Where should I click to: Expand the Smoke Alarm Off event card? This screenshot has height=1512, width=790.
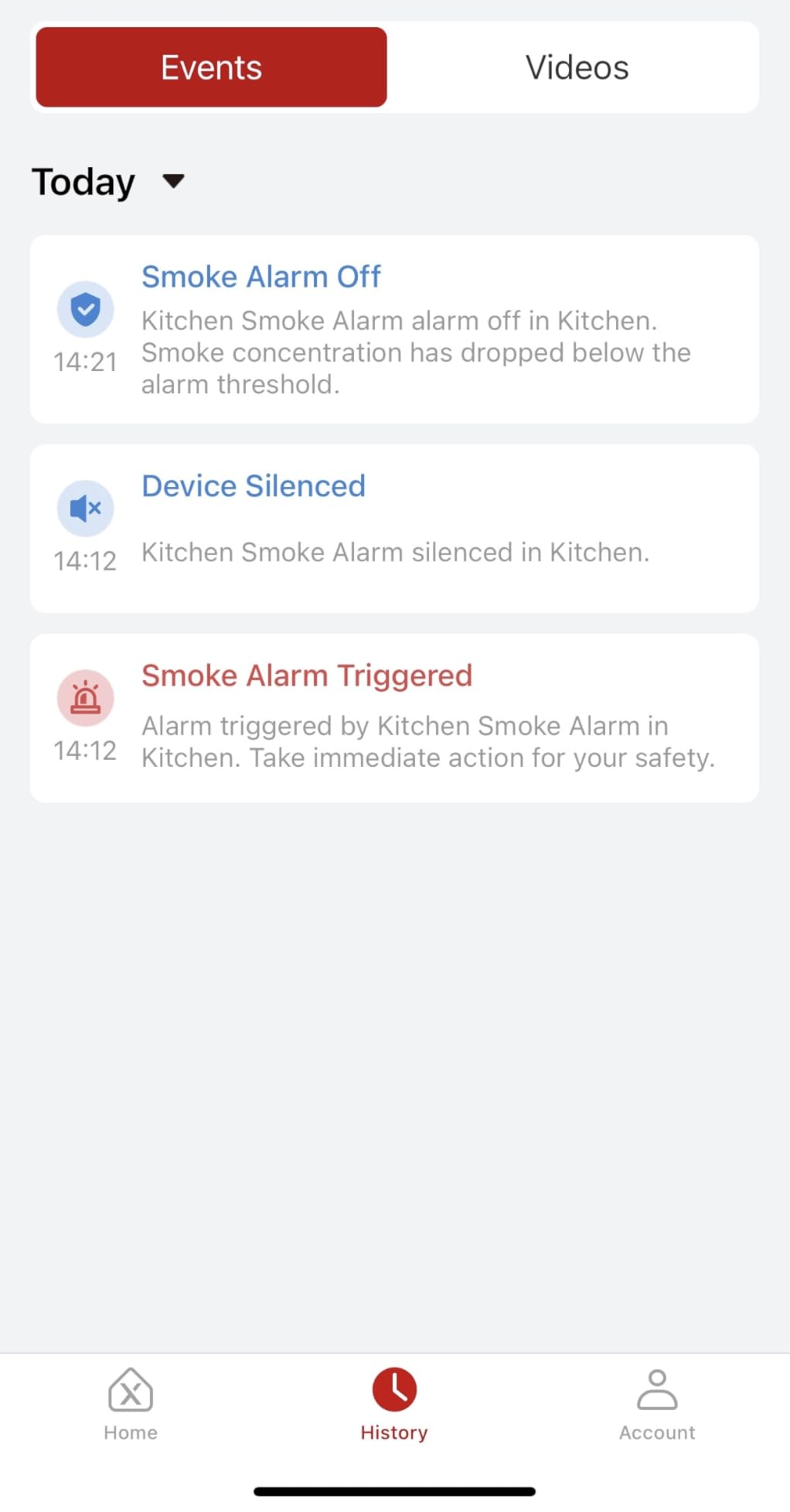tap(395, 329)
